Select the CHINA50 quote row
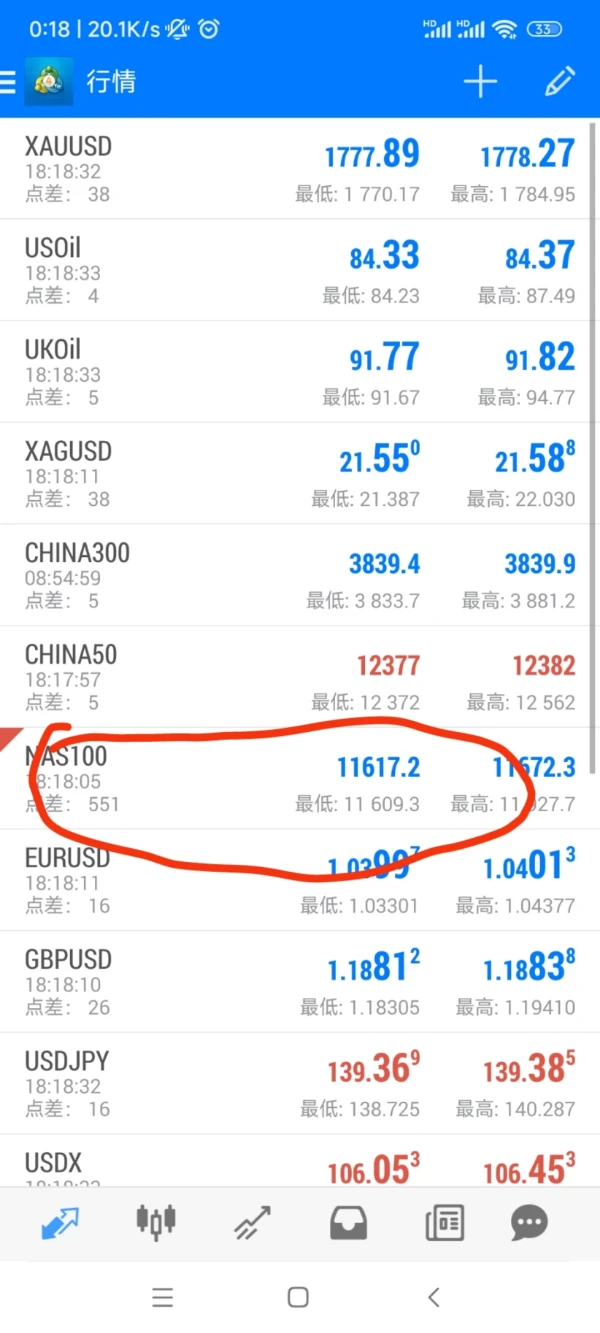The height and width of the screenshot is (1333, 600). 300,678
